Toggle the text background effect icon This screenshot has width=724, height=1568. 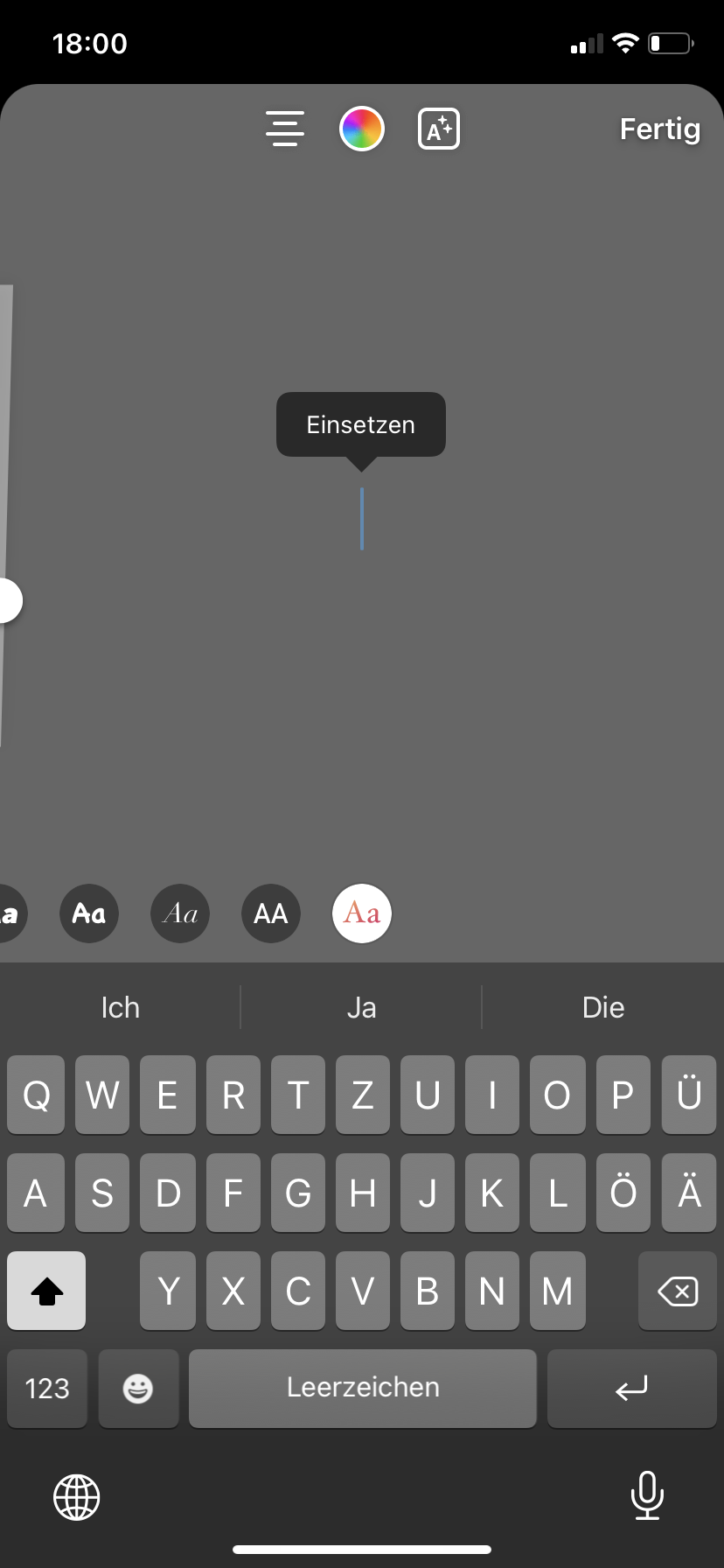pyautogui.click(x=439, y=129)
